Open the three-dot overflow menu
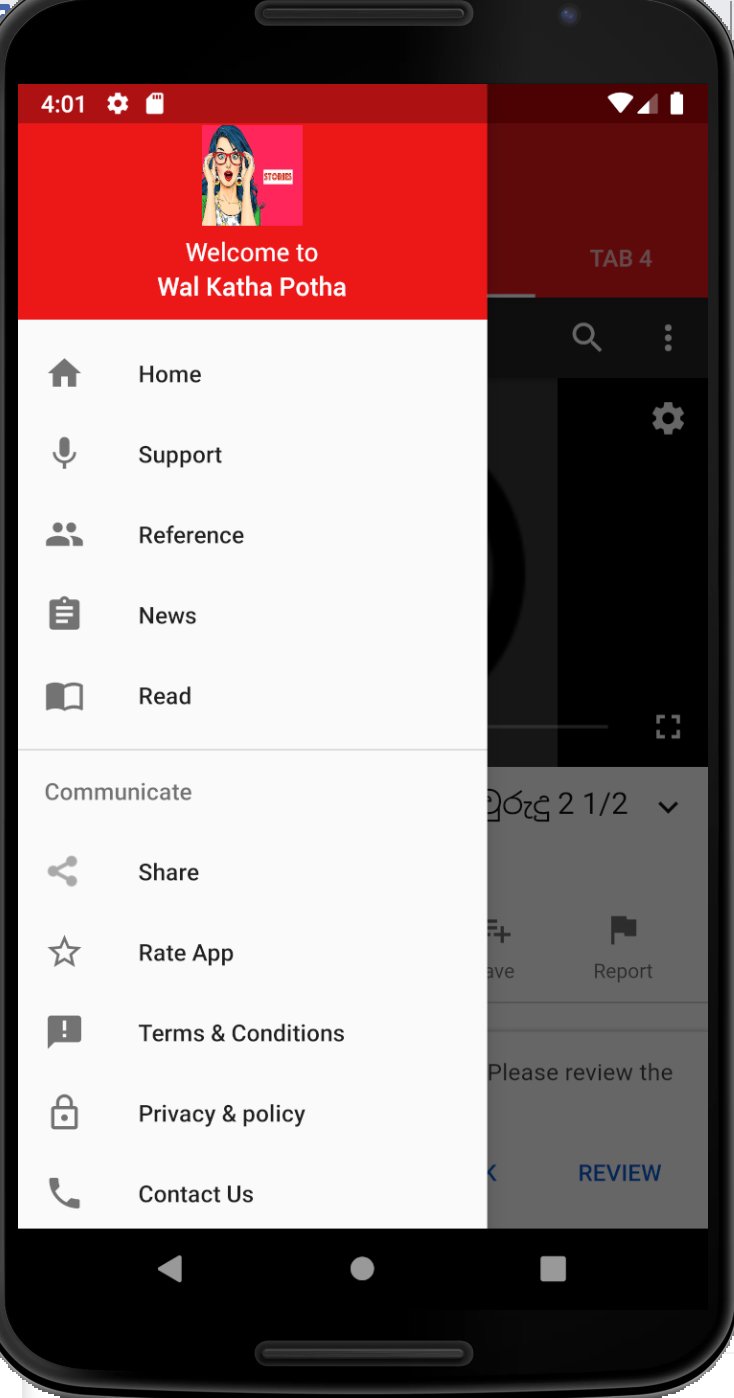Image resolution: width=734 pixels, height=1398 pixels. point(668,338)
